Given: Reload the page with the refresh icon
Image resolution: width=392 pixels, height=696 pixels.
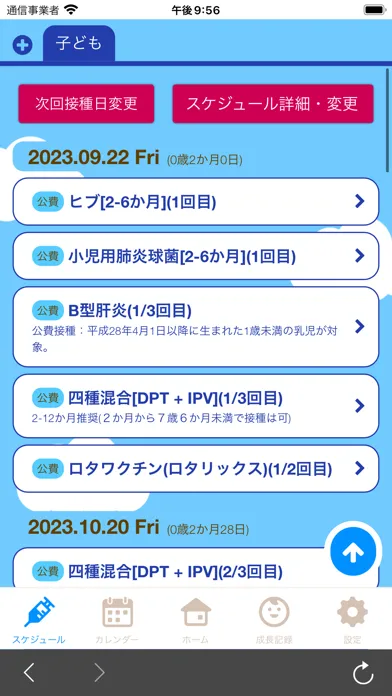Looking at the screenshot, I should (x=363, y=673).
